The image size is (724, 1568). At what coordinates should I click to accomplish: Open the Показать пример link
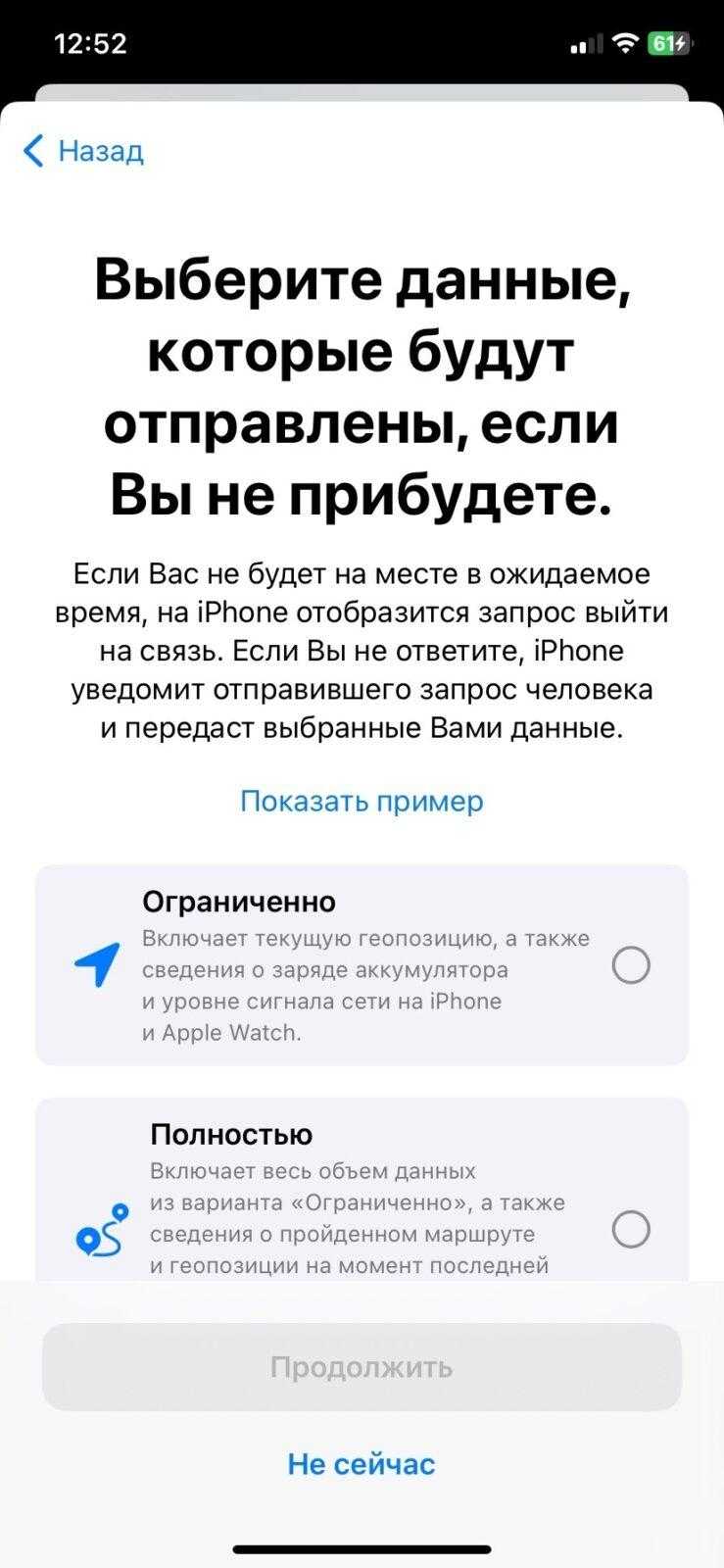click(x=362, y=801)
